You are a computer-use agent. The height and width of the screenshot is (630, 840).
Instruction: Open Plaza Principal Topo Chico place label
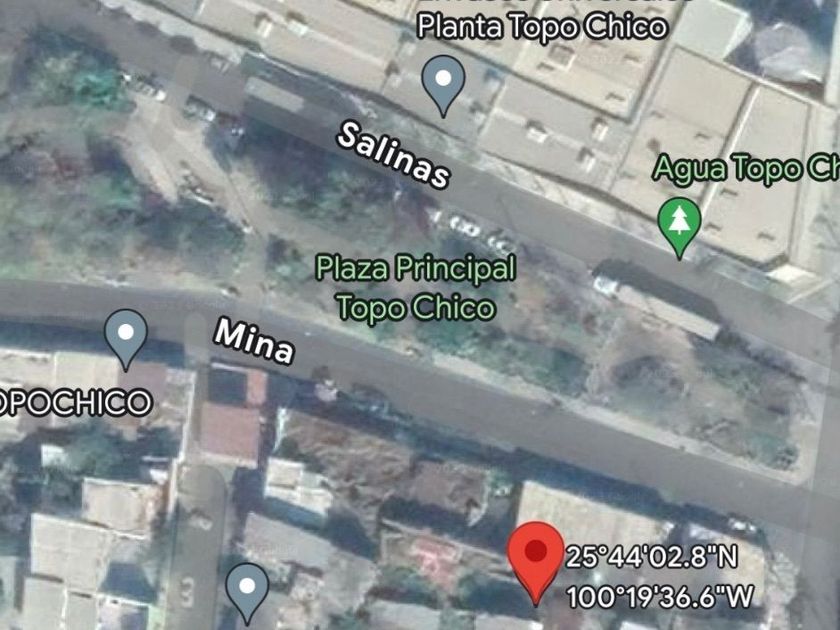click(416, 287)
